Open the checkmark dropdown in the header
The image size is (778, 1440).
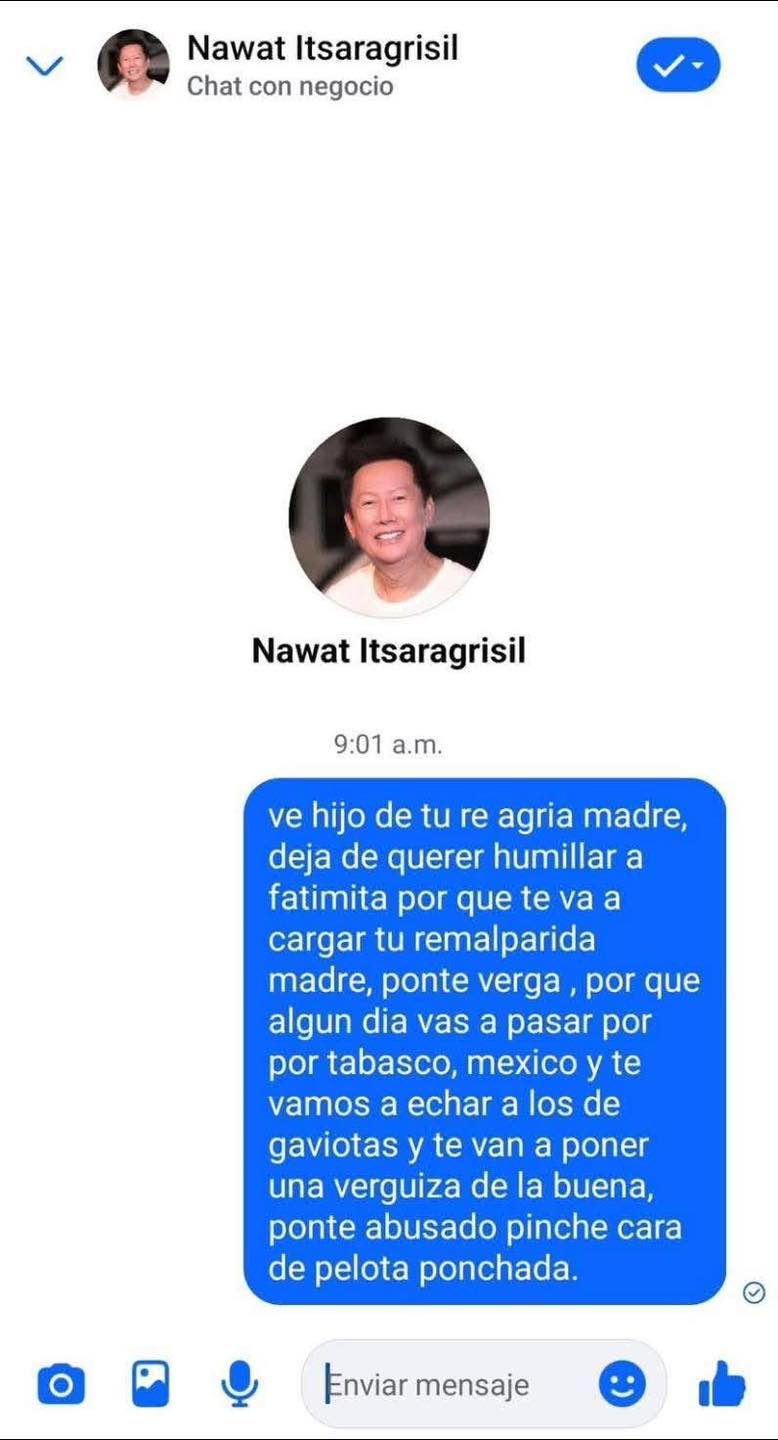coord(678,65)
